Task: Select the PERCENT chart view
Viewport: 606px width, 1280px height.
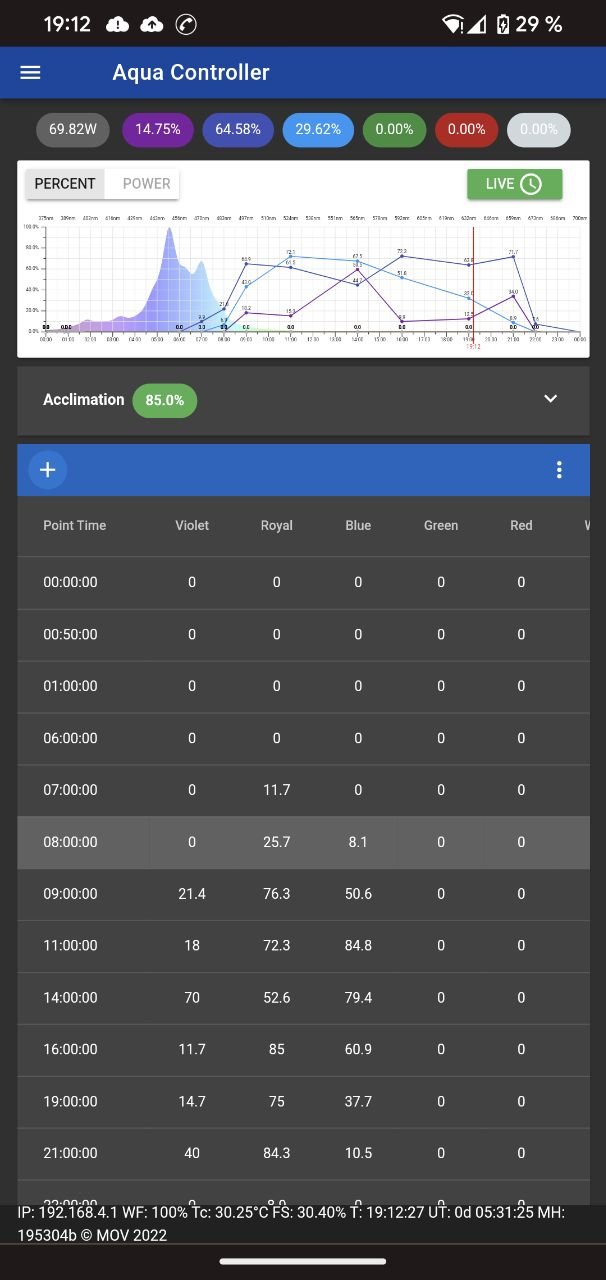Action: point(65,184)
